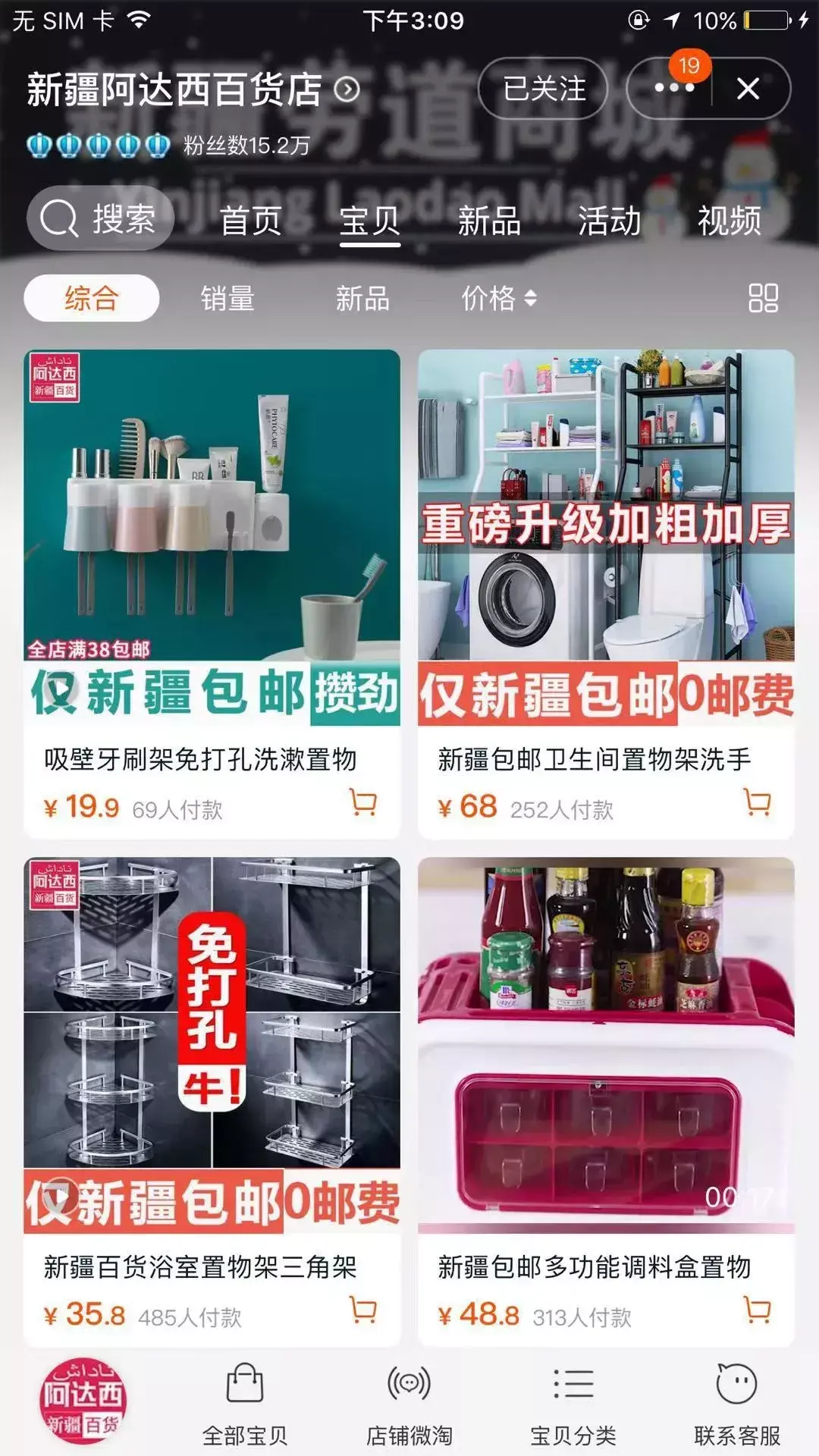Open the 活动 tab

point(609,221)
